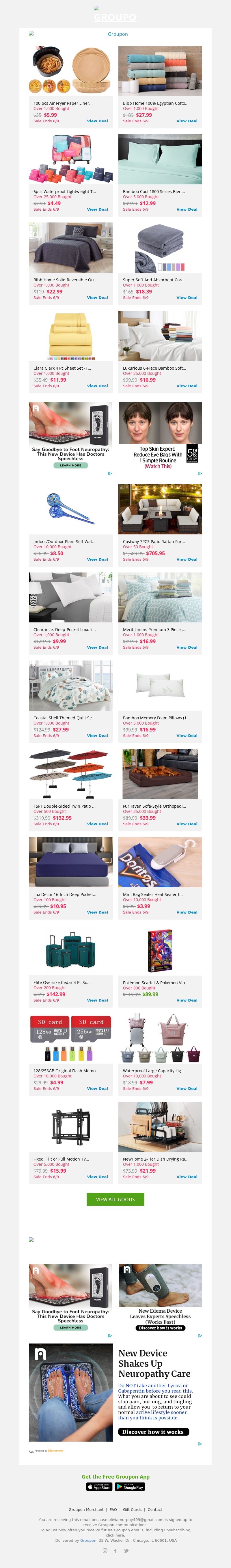Open the 6pcs Waterproof Lightweight packing cubes card
The width and height of the screenshot is (231, 1568).
click(71, 160)
